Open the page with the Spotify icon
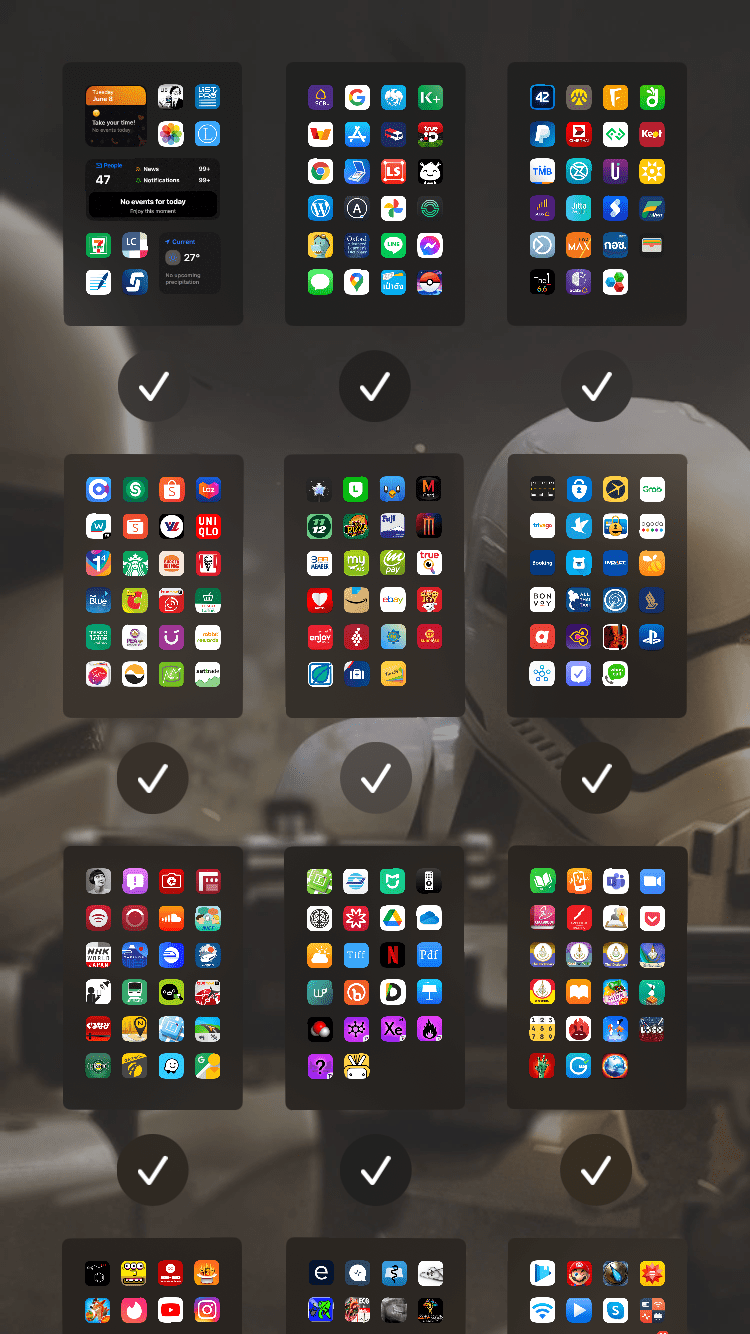750x1334 pixels. click(153, 977)
